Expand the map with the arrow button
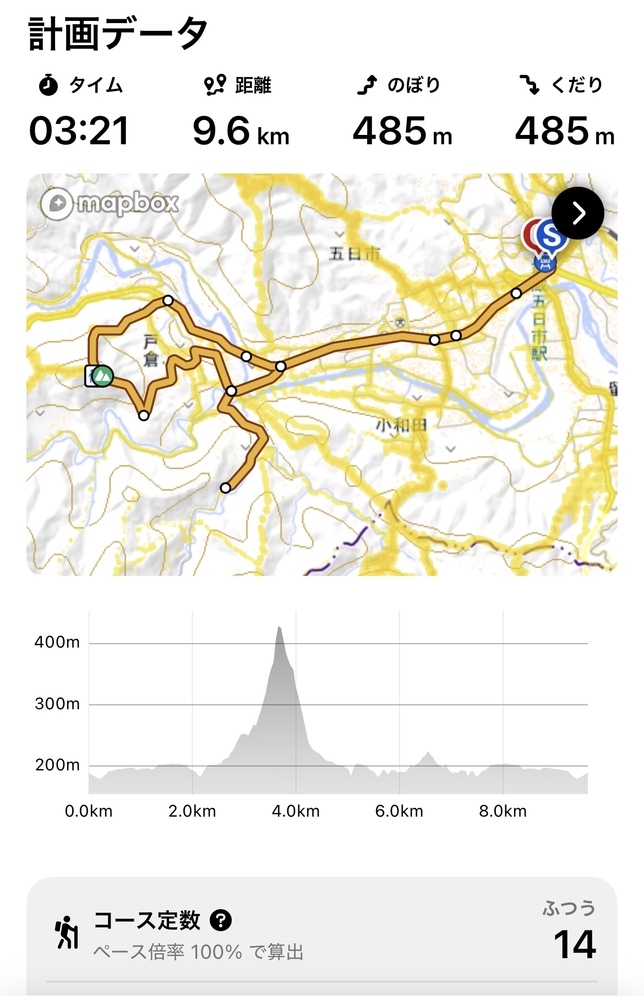The height and width of the screenshot is (1000, 644). 577,212
